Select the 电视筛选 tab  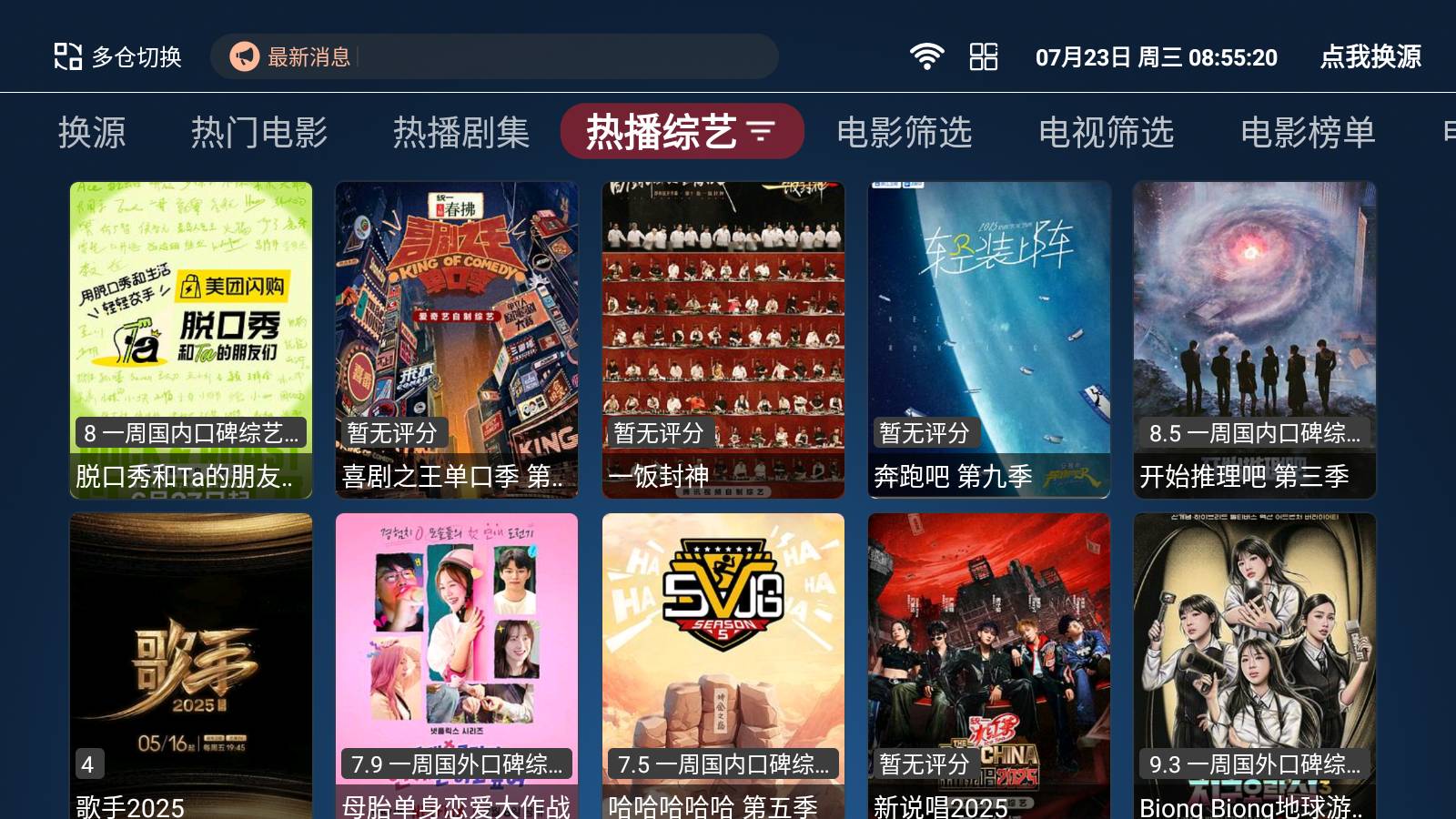(x=1107, y=133)
